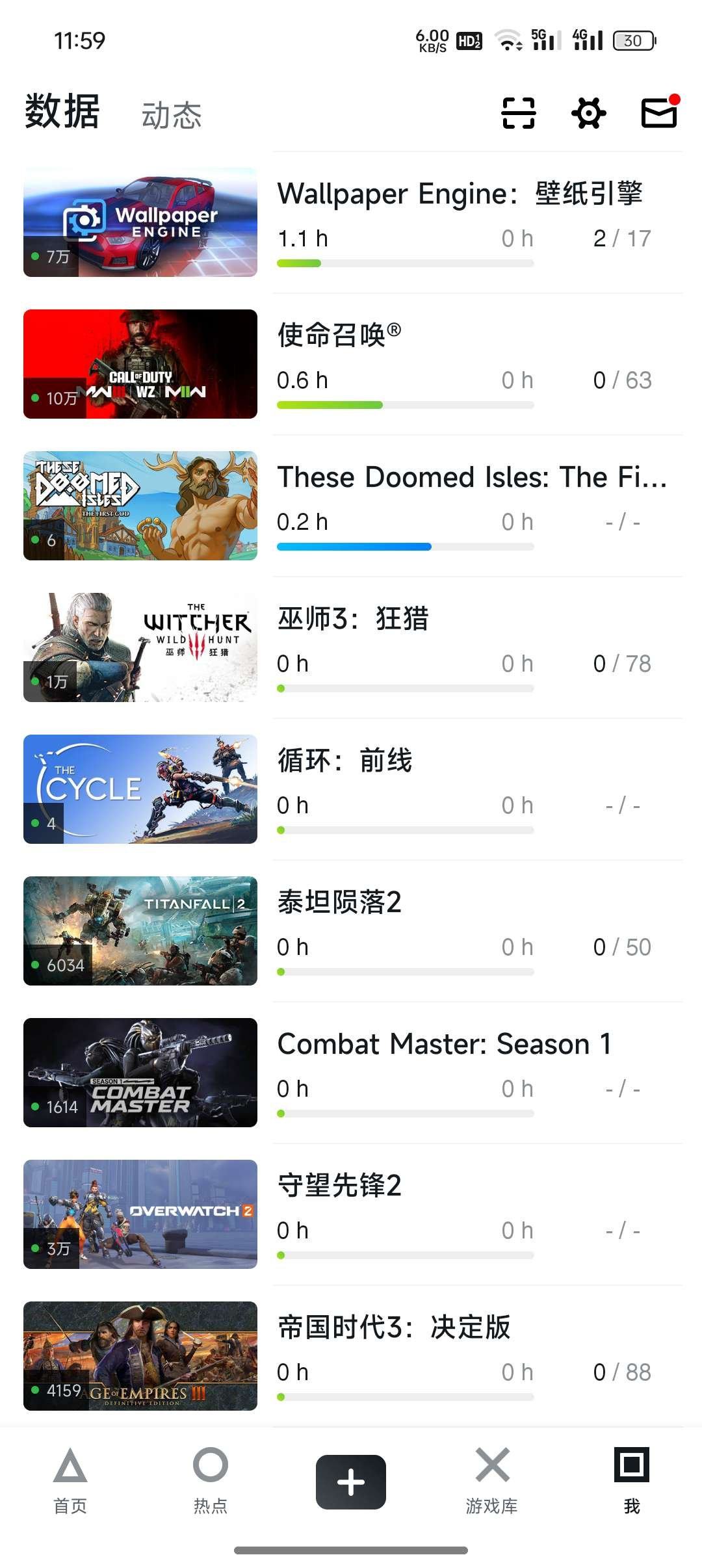Open the settings gear icon
The image size is (702, 1568).
click(588, 112)
